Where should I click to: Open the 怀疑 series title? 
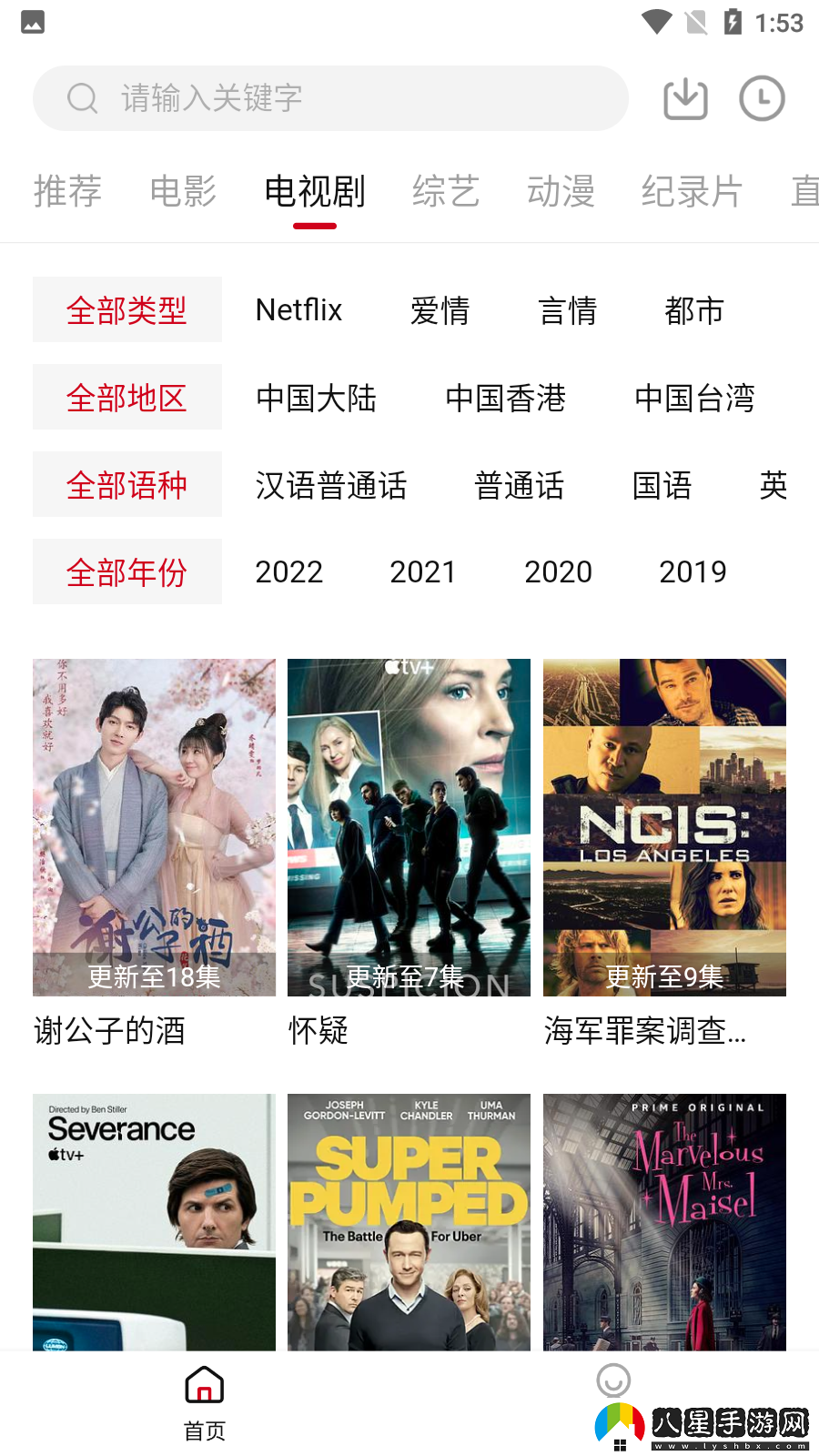318,1031
